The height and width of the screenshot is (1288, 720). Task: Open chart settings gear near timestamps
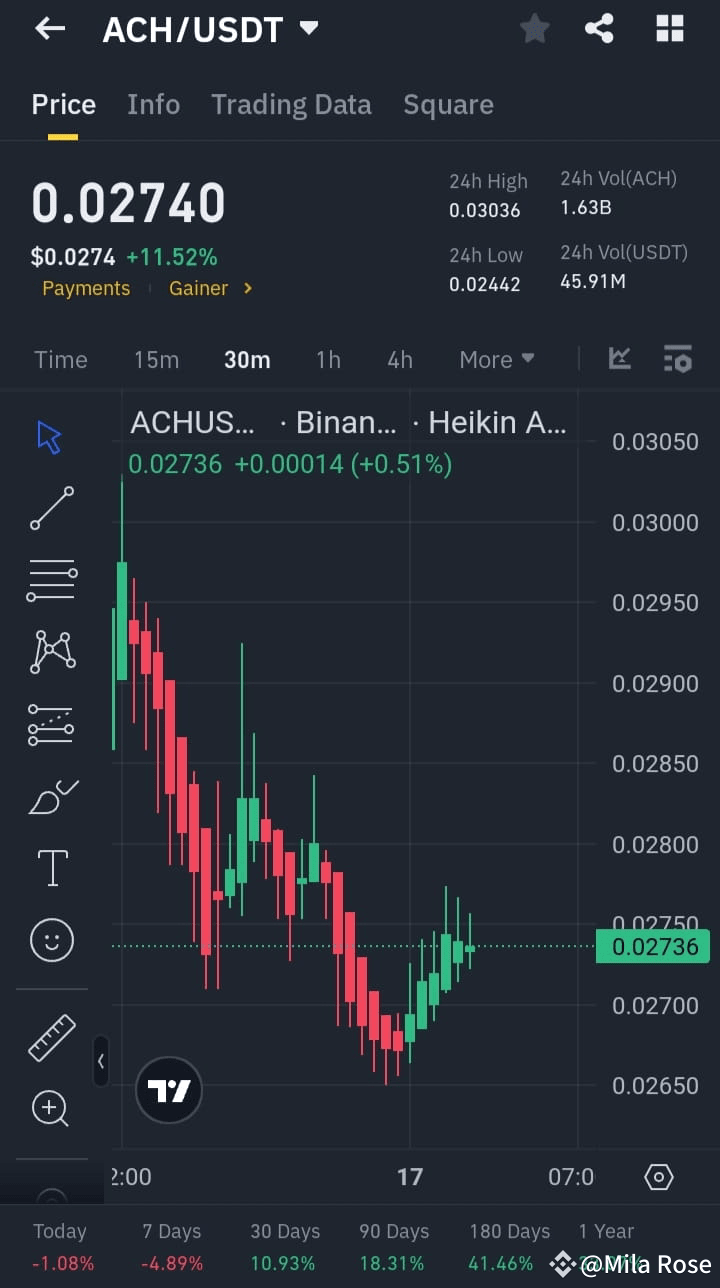coord(658,1179)
